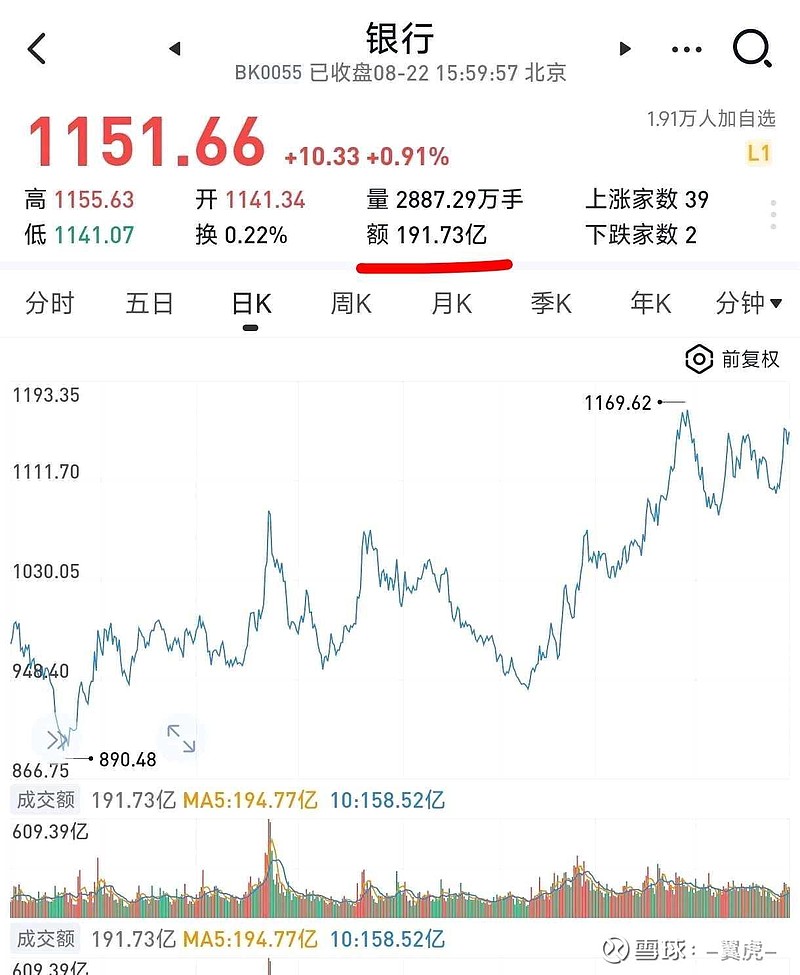Click the left triangle to view previous stock
This screenshot has width=800, height=975.
click(x=173, y=48)
